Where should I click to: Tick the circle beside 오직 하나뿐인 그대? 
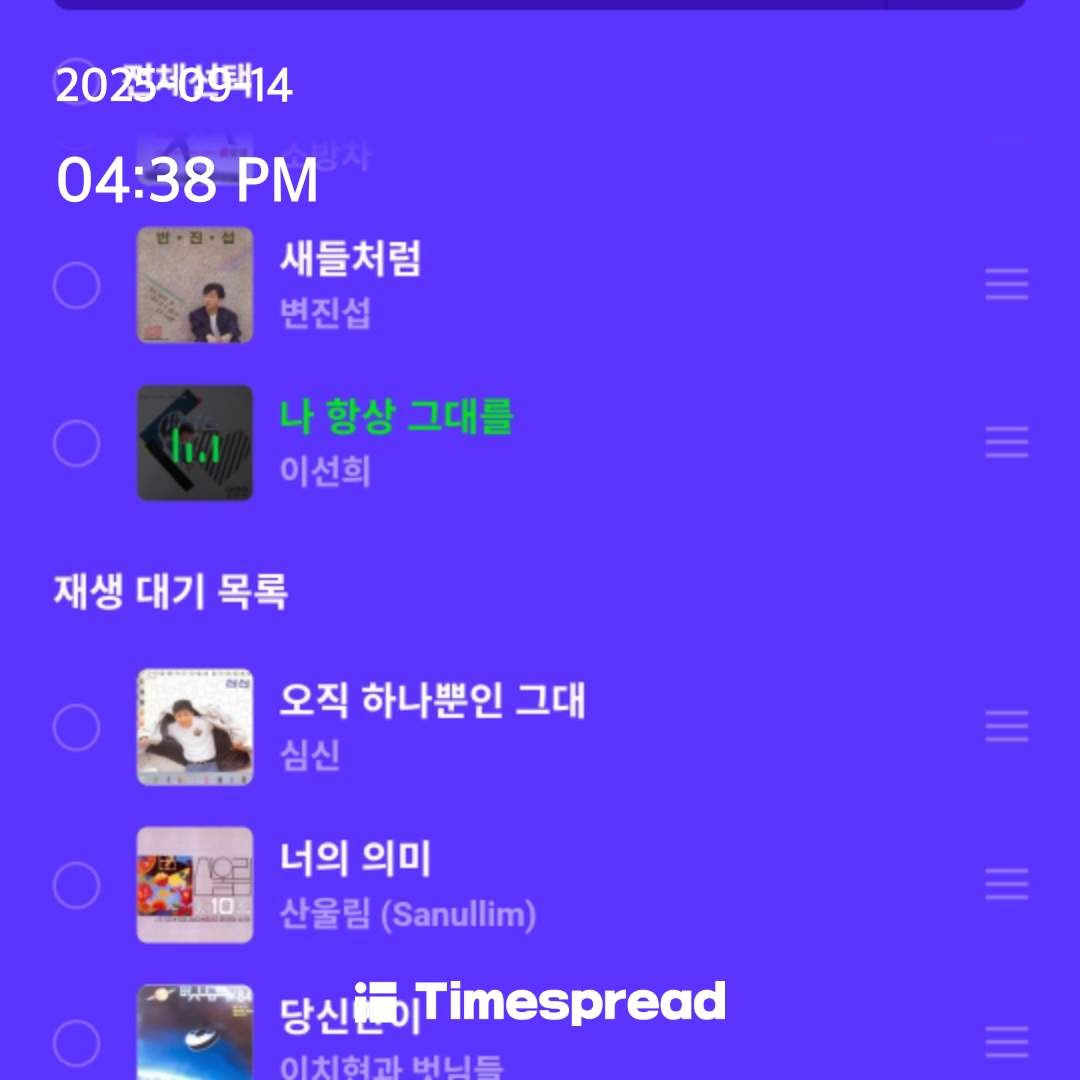point(76,727)
